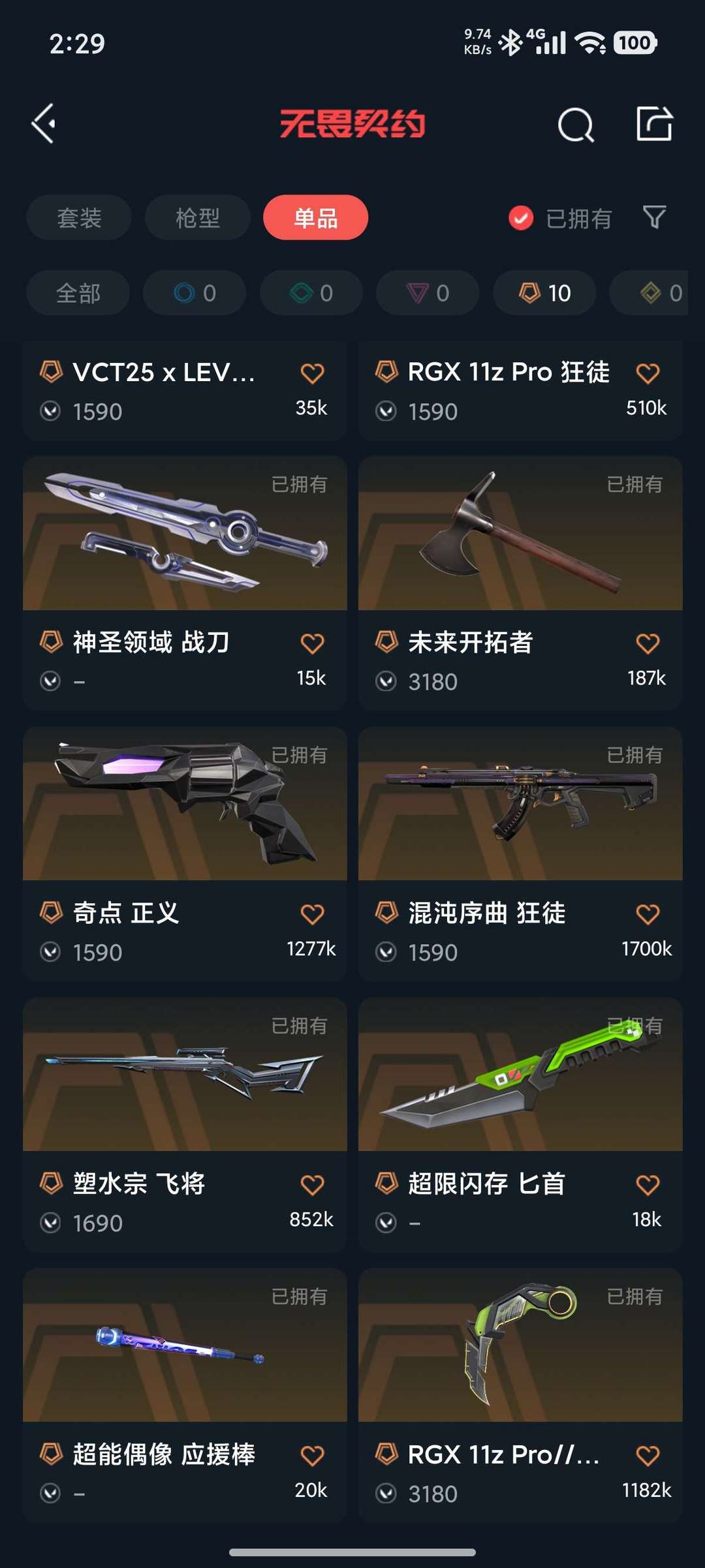
Task: Open the 神圣领域 战刀 card
Action: (x=185, y=534)
